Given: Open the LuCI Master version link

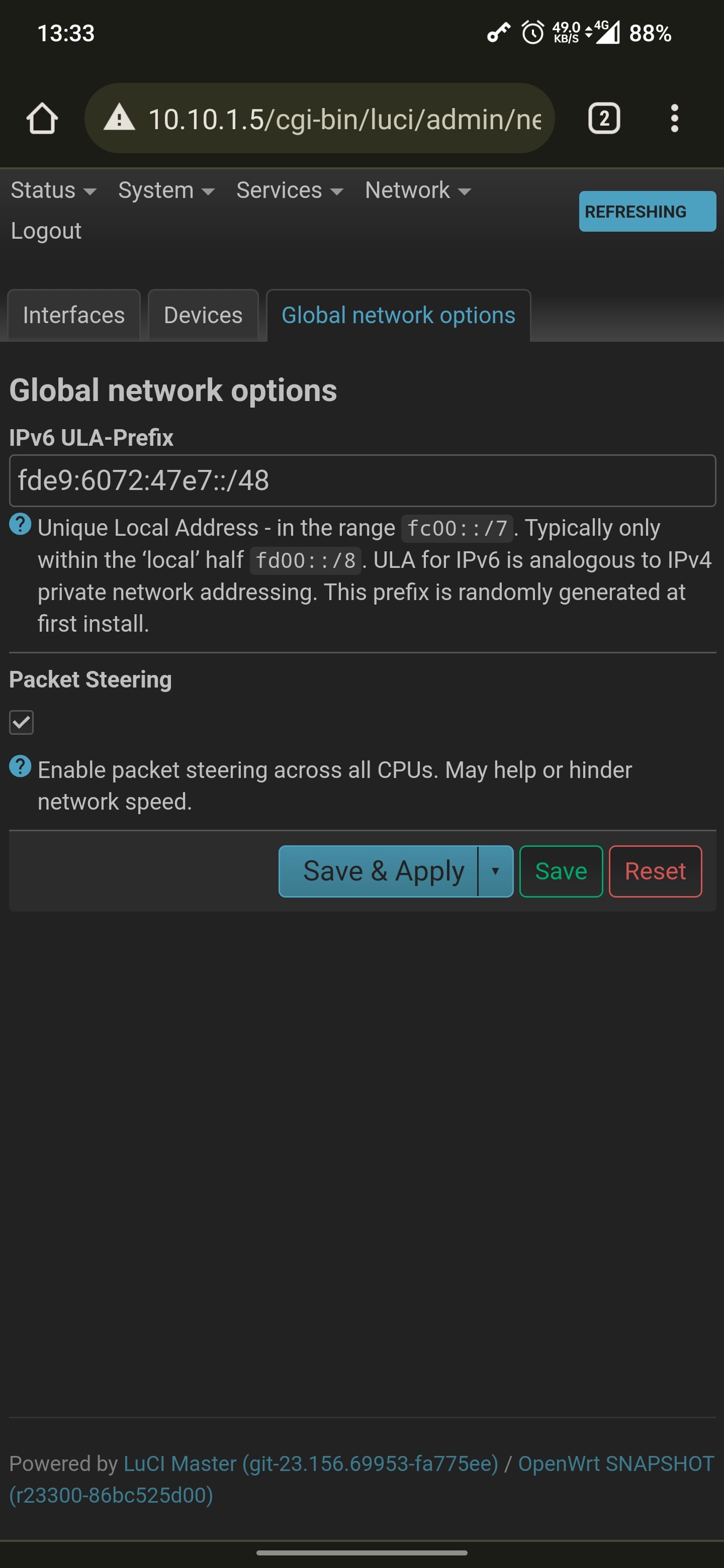Looking at the screenshot, I should click(311, 1463).
